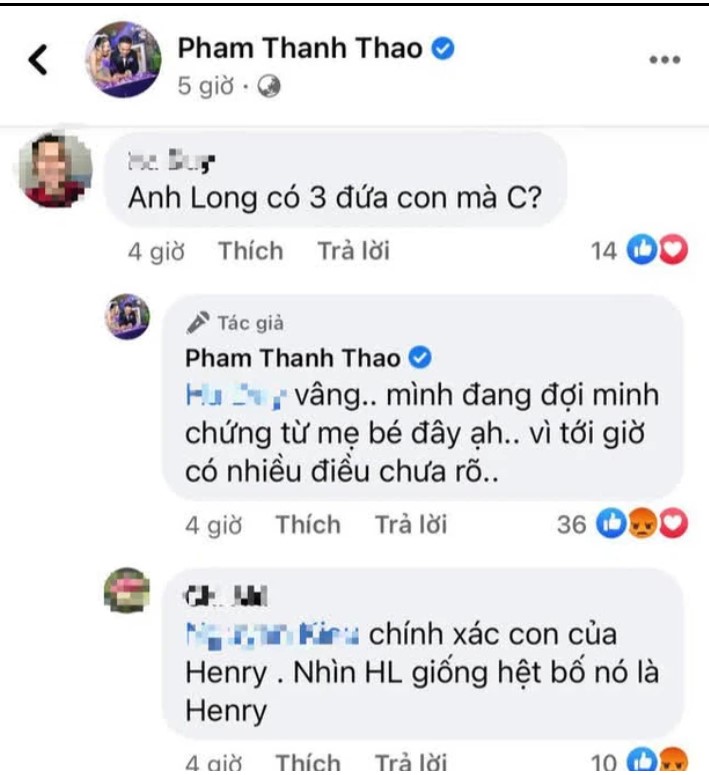This screenshot has height=775, width=709.
Task: Open the three-dot overflow menu
Action: pos(664,60)
